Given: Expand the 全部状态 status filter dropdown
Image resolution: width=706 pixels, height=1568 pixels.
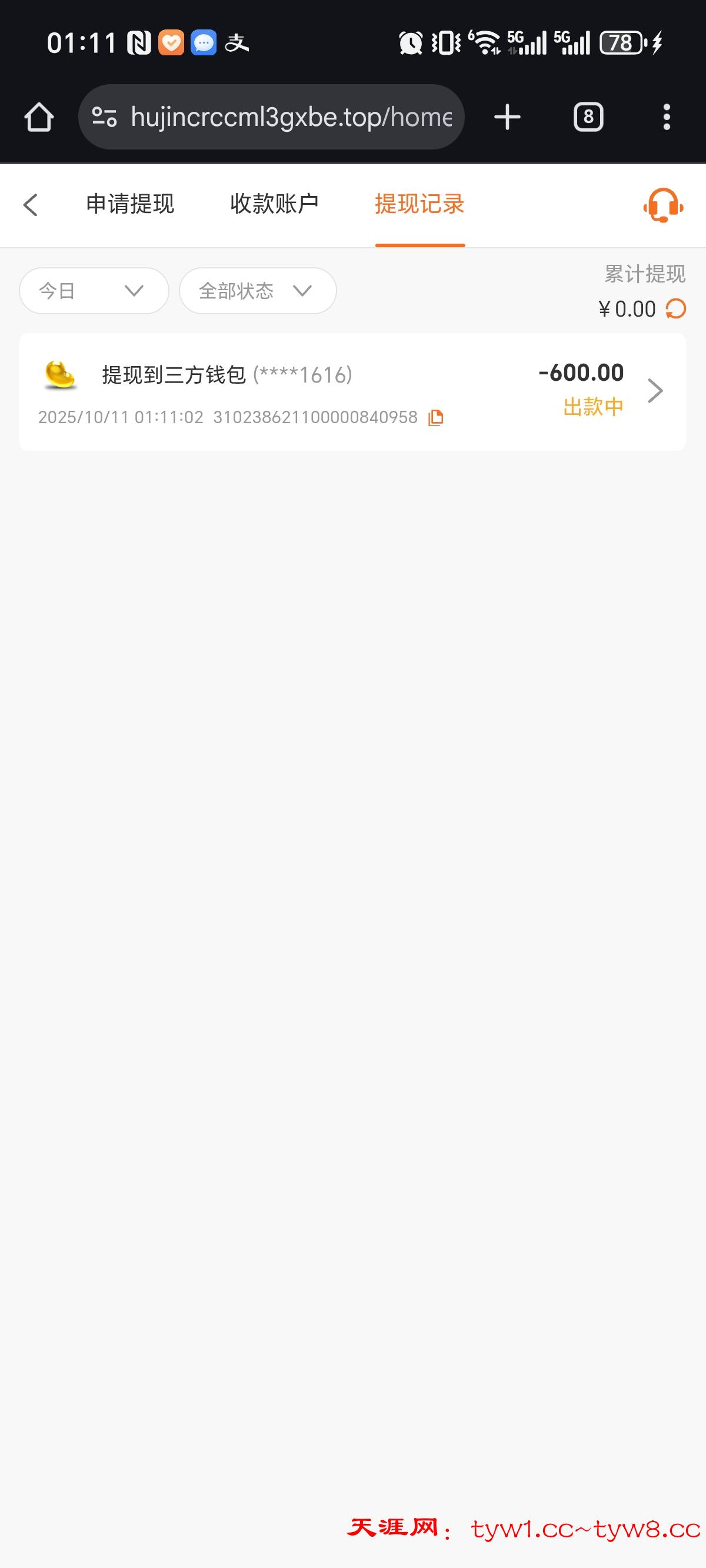Looking at the screenshot, I should pos(258,291).
